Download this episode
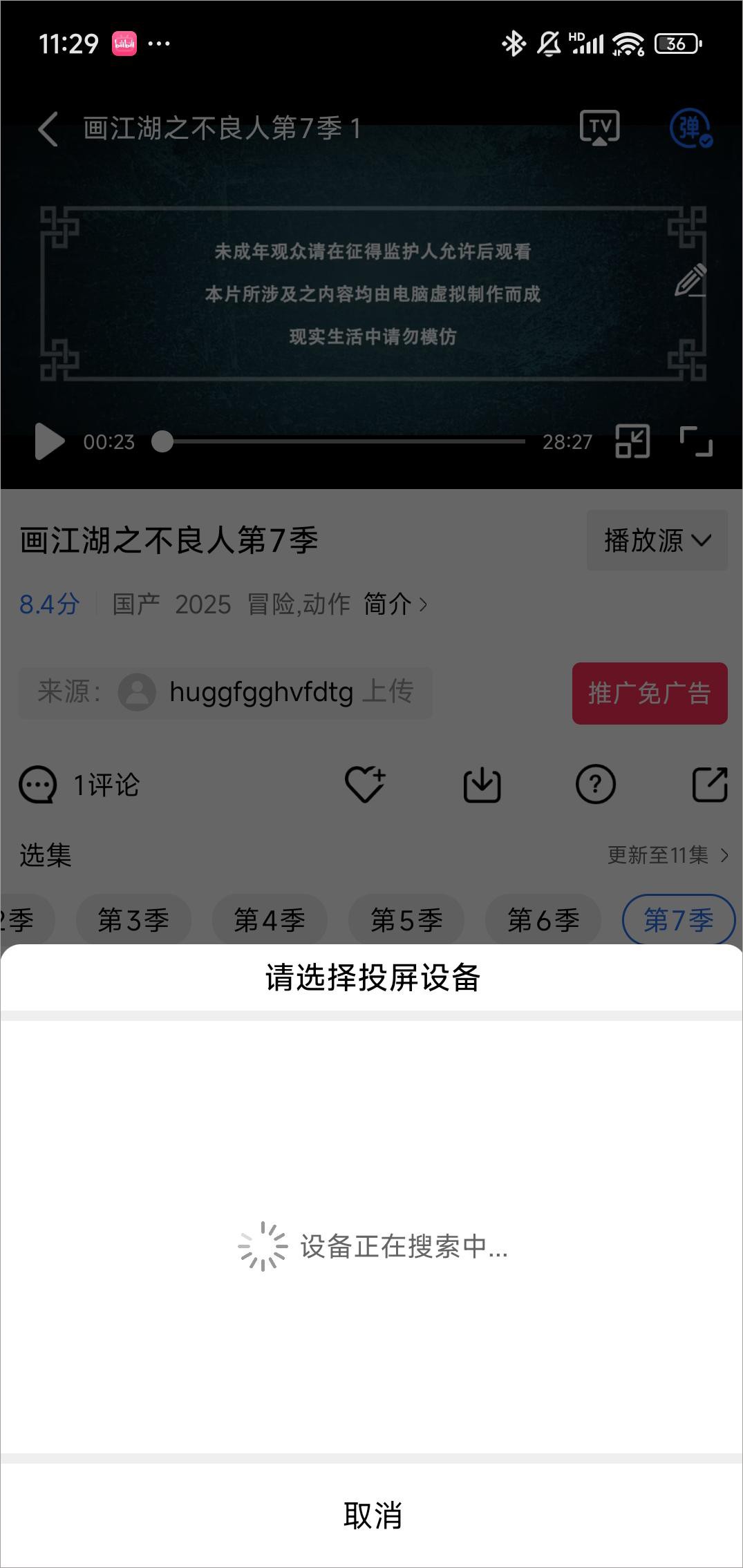The width and height of the screenshot is (743, 1568). 482,785
